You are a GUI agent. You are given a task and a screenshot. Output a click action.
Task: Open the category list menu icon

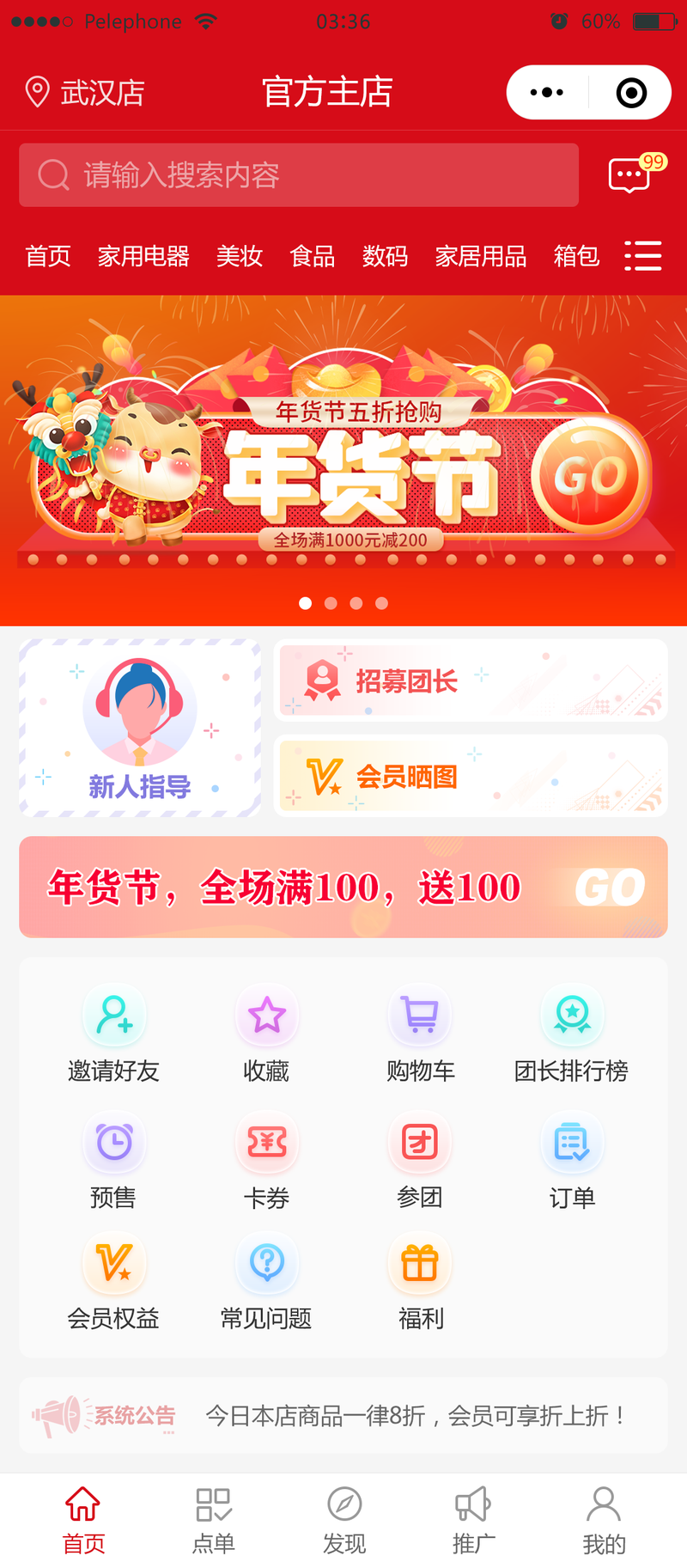click(642, 256)
